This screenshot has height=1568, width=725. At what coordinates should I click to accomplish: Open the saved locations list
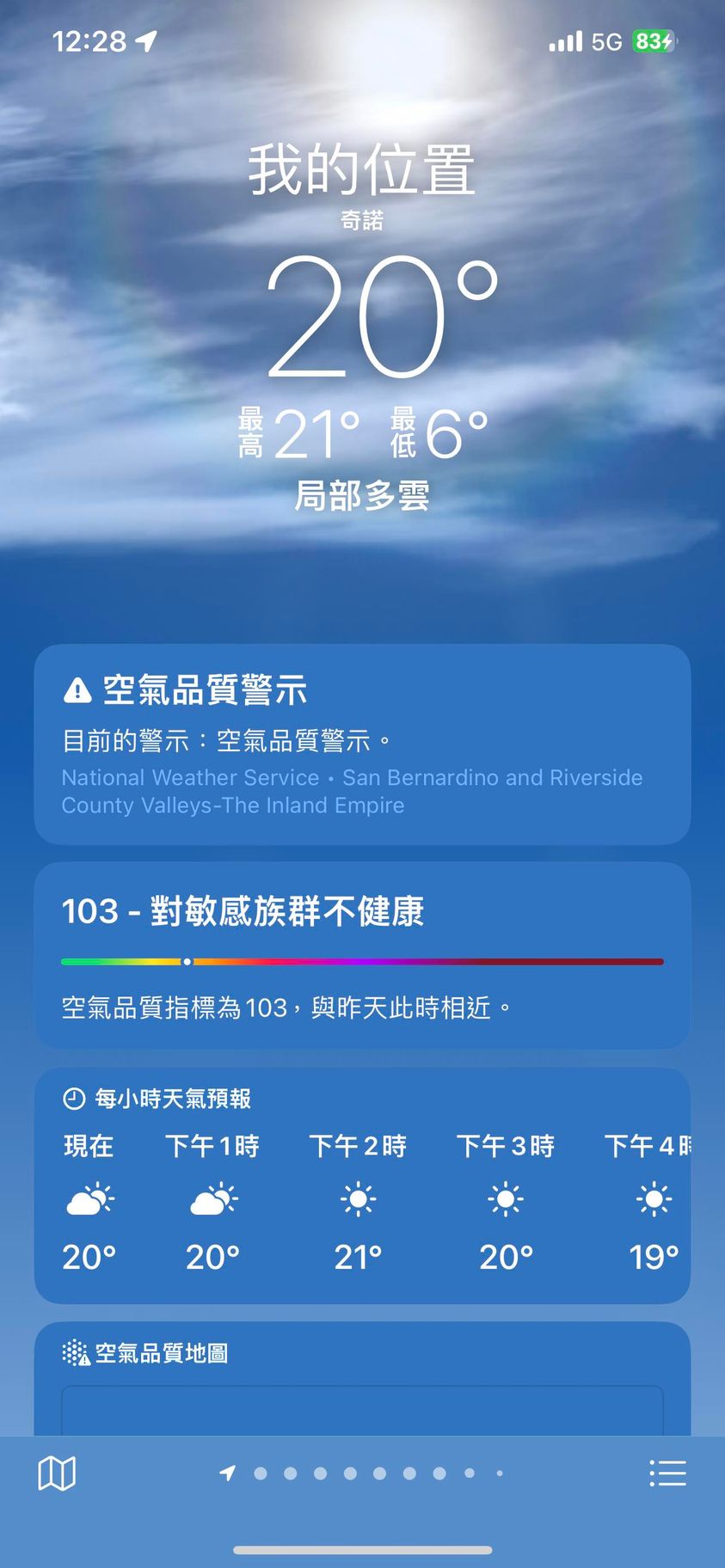[667, 1473]
